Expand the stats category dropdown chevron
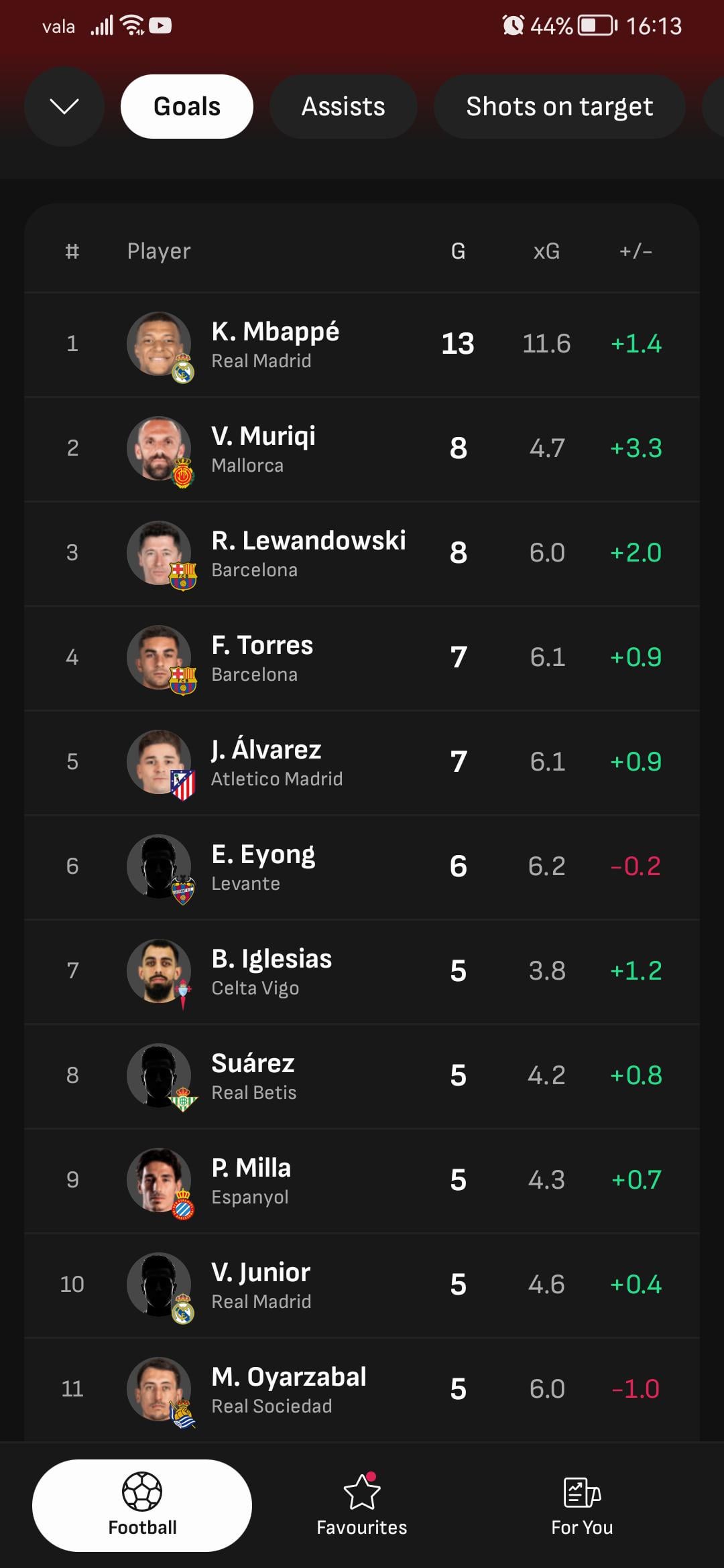Screen dimensions: 724x1568 click(x=64, y=107)
